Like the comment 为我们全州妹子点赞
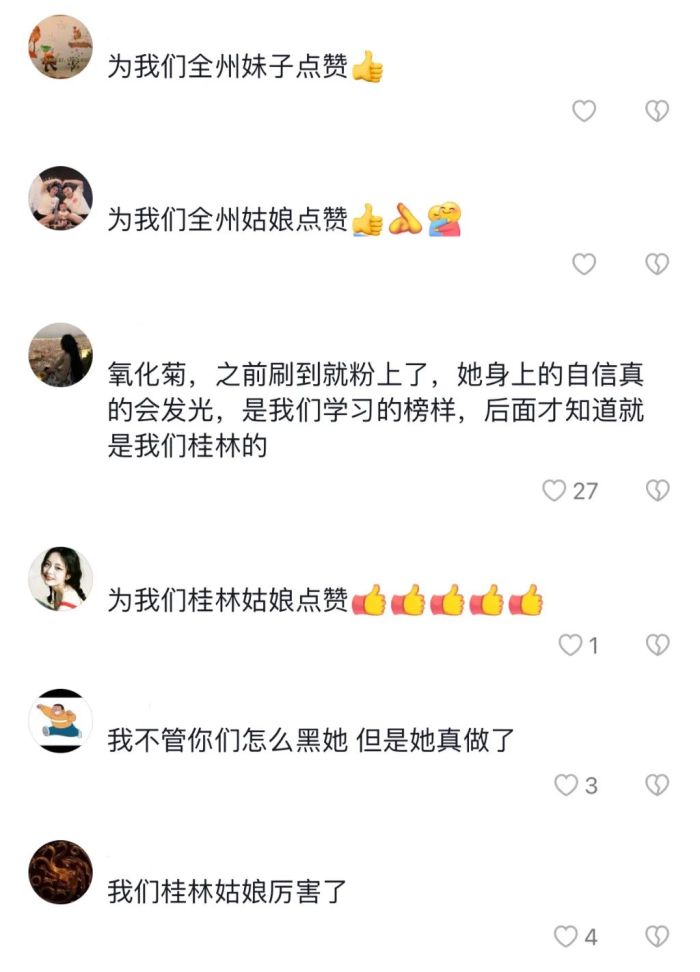700x972 pixels. (584, 111)
